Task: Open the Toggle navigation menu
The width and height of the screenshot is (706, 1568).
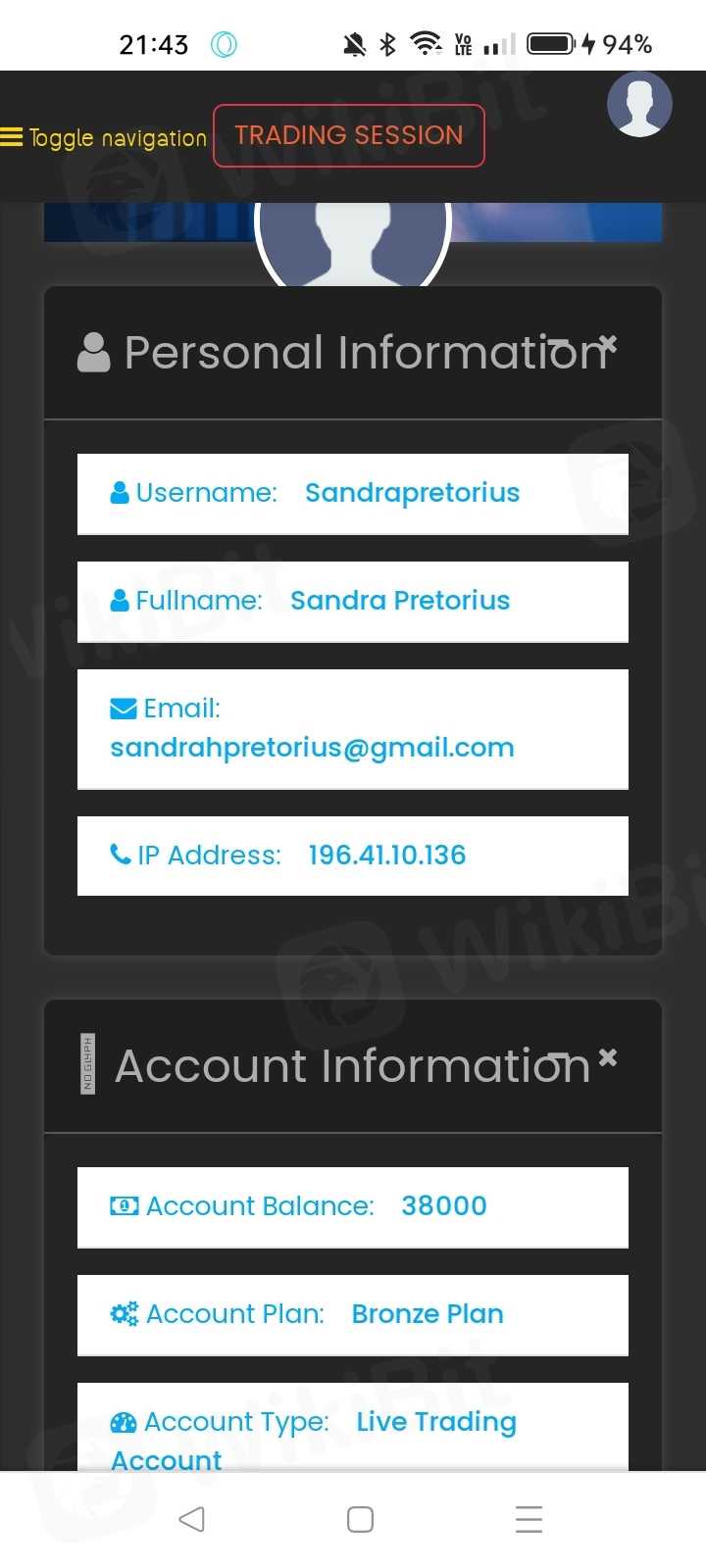Action: [103, 137]
